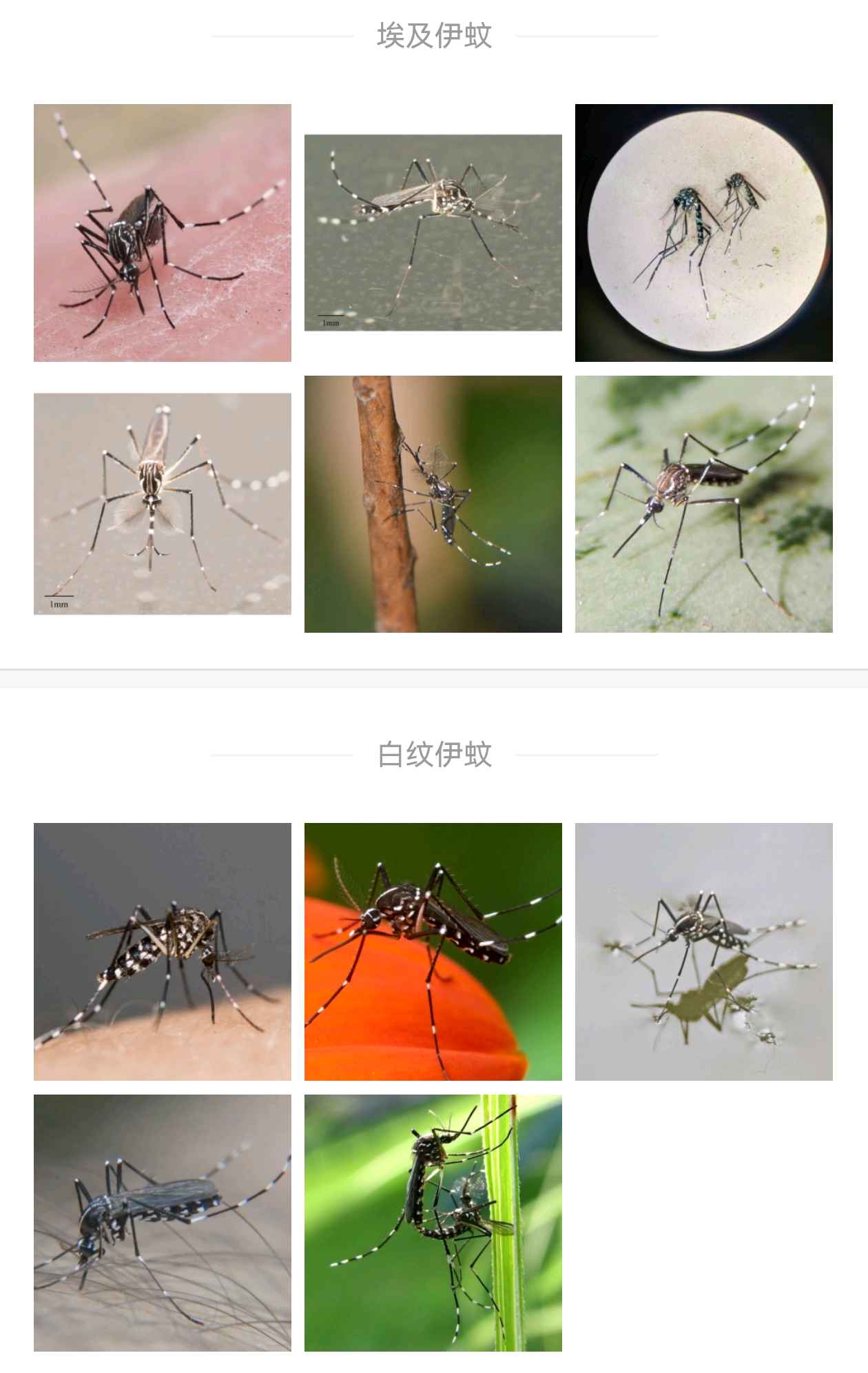Enlarge the 白纹伊蚊 photo on the orange petal
868x1373 pixels.
433,951
